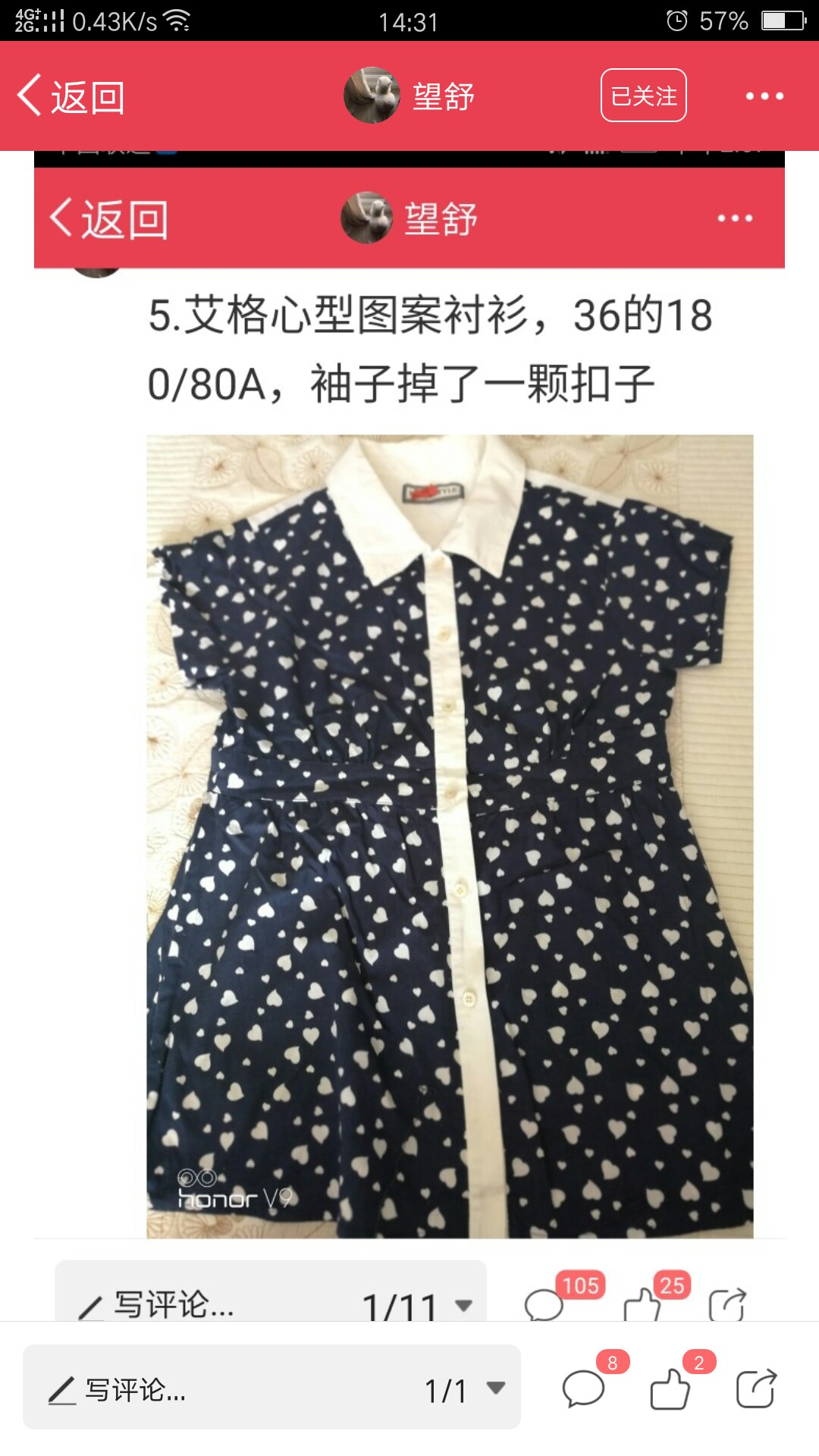Open the comments with the 8 badge
Viewport: 819px width, 1456px height.
coord(584,1389)
